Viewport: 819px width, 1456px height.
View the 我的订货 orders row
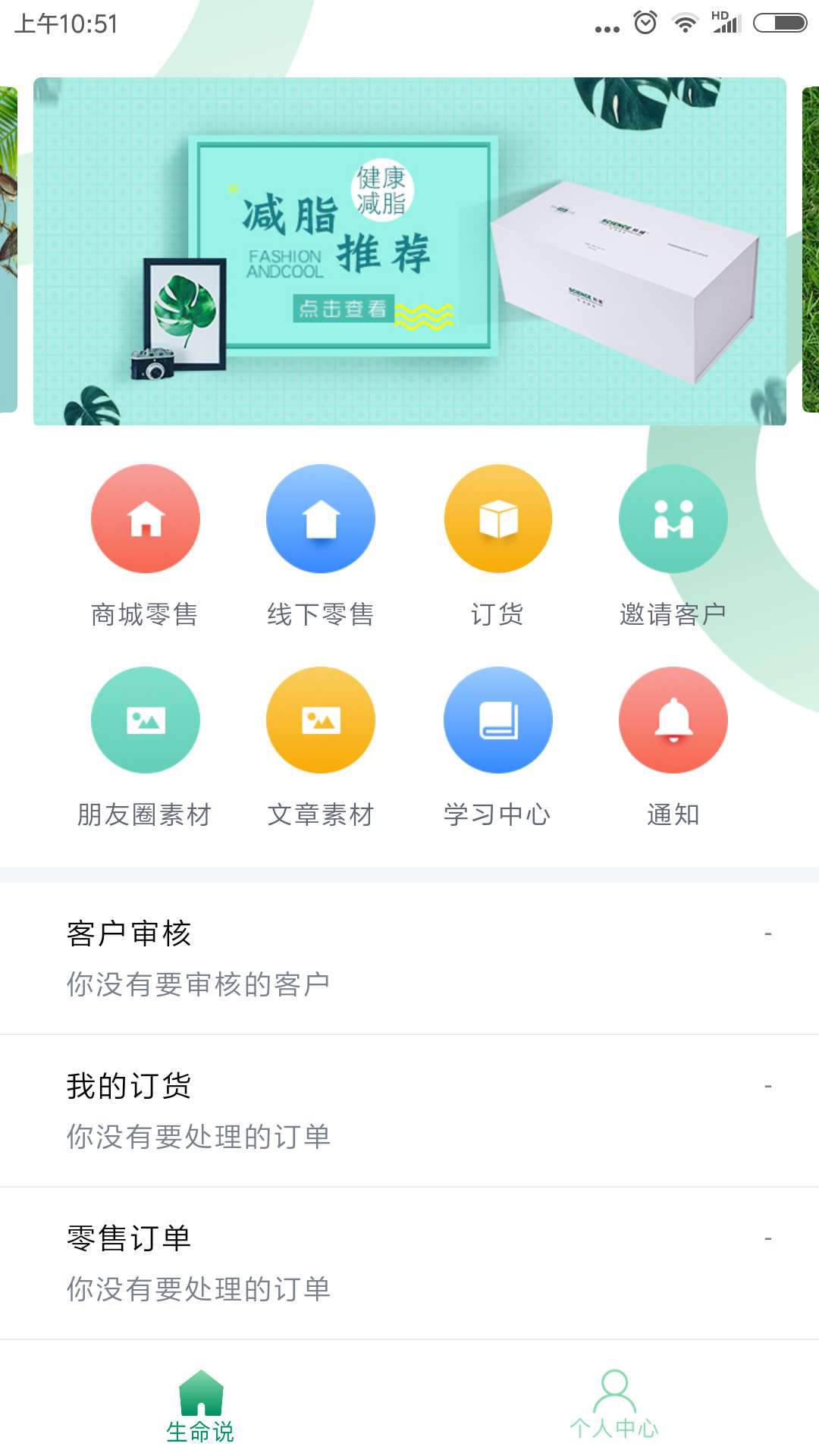[409, 1110]
